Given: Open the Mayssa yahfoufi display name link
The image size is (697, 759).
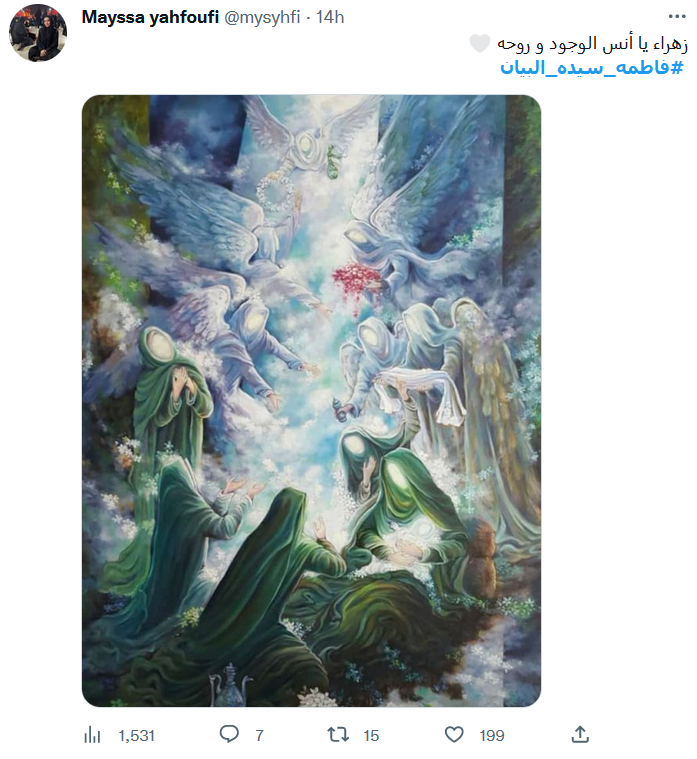Looking at the screenshot, I should [149, 18].
